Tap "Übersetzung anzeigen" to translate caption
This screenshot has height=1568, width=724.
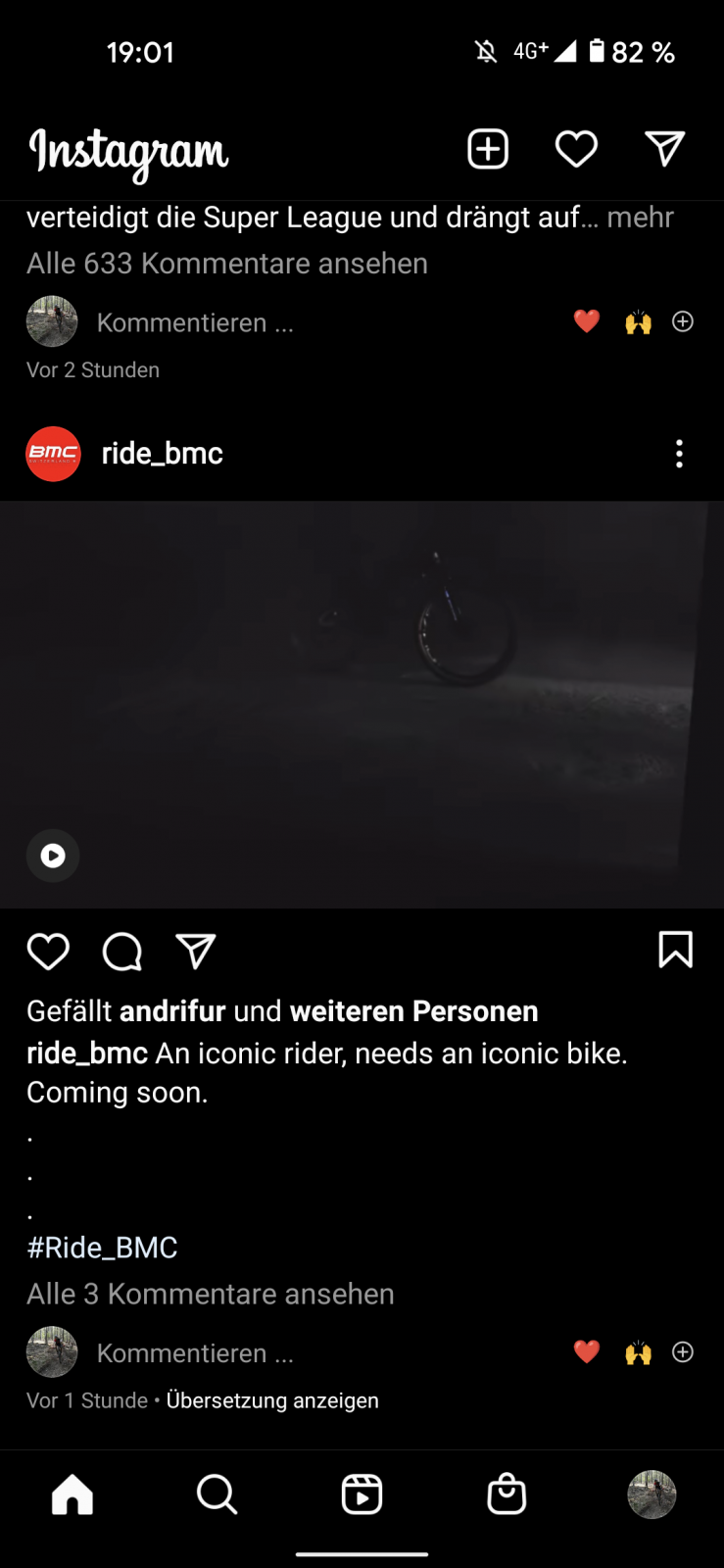coord(272,1400)
